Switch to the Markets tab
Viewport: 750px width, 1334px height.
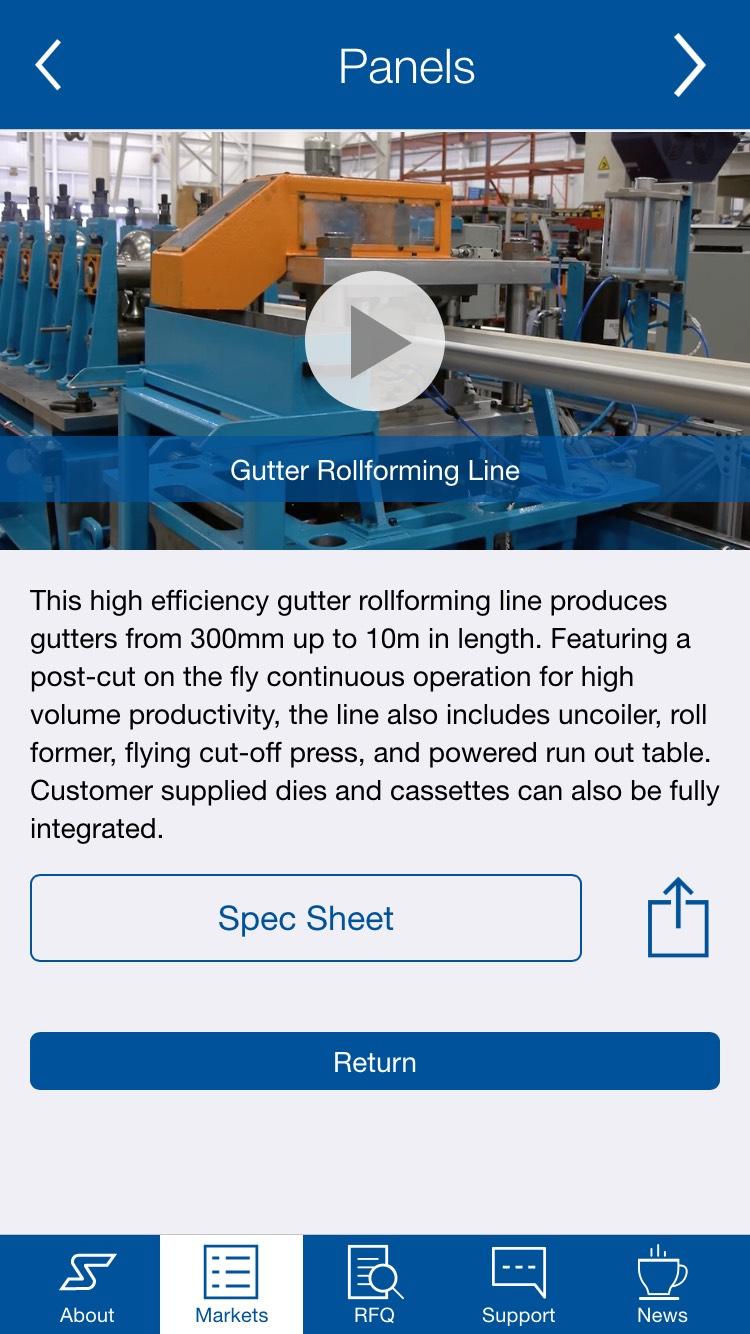[231, 1285]
